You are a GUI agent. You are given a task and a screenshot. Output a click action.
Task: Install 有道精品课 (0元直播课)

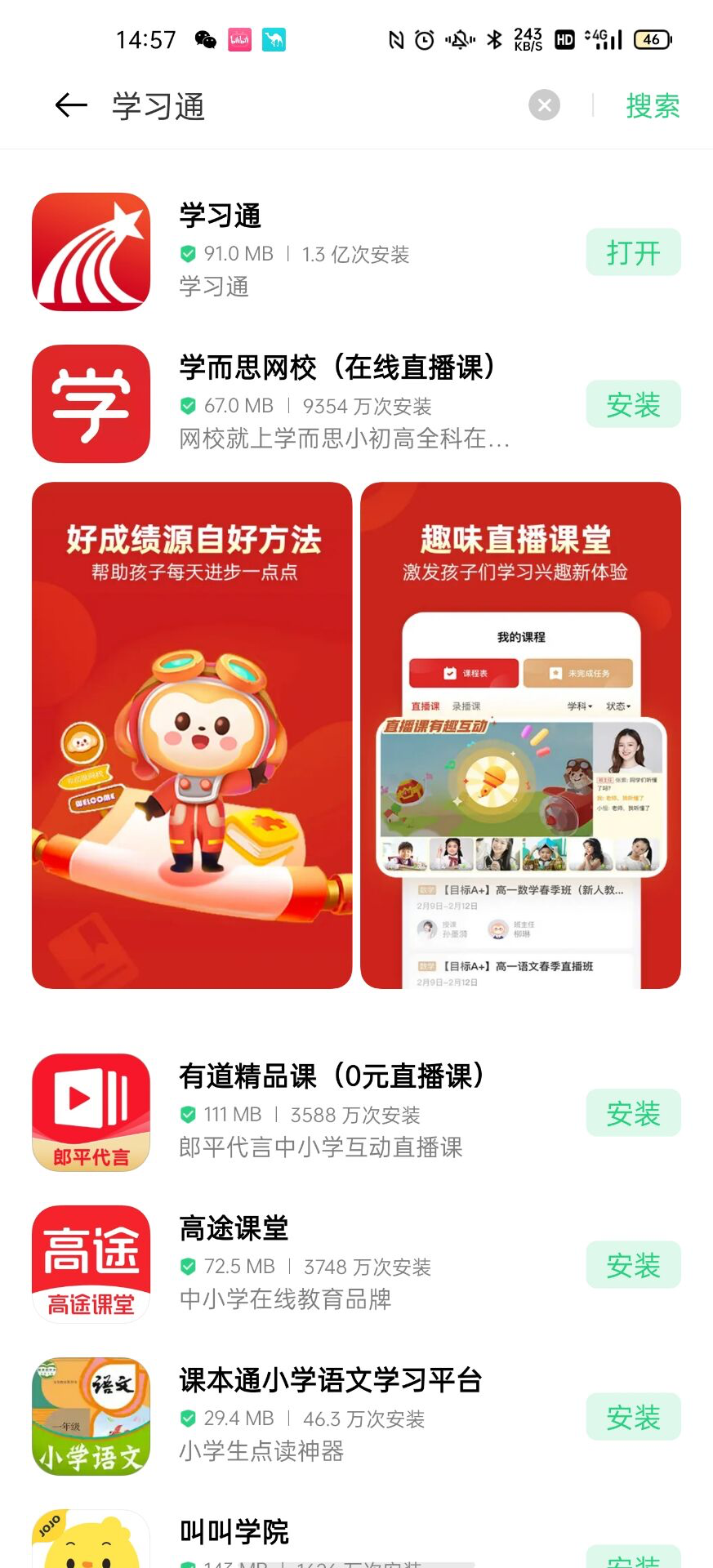pyautogui.click(x=633, y=1113)
